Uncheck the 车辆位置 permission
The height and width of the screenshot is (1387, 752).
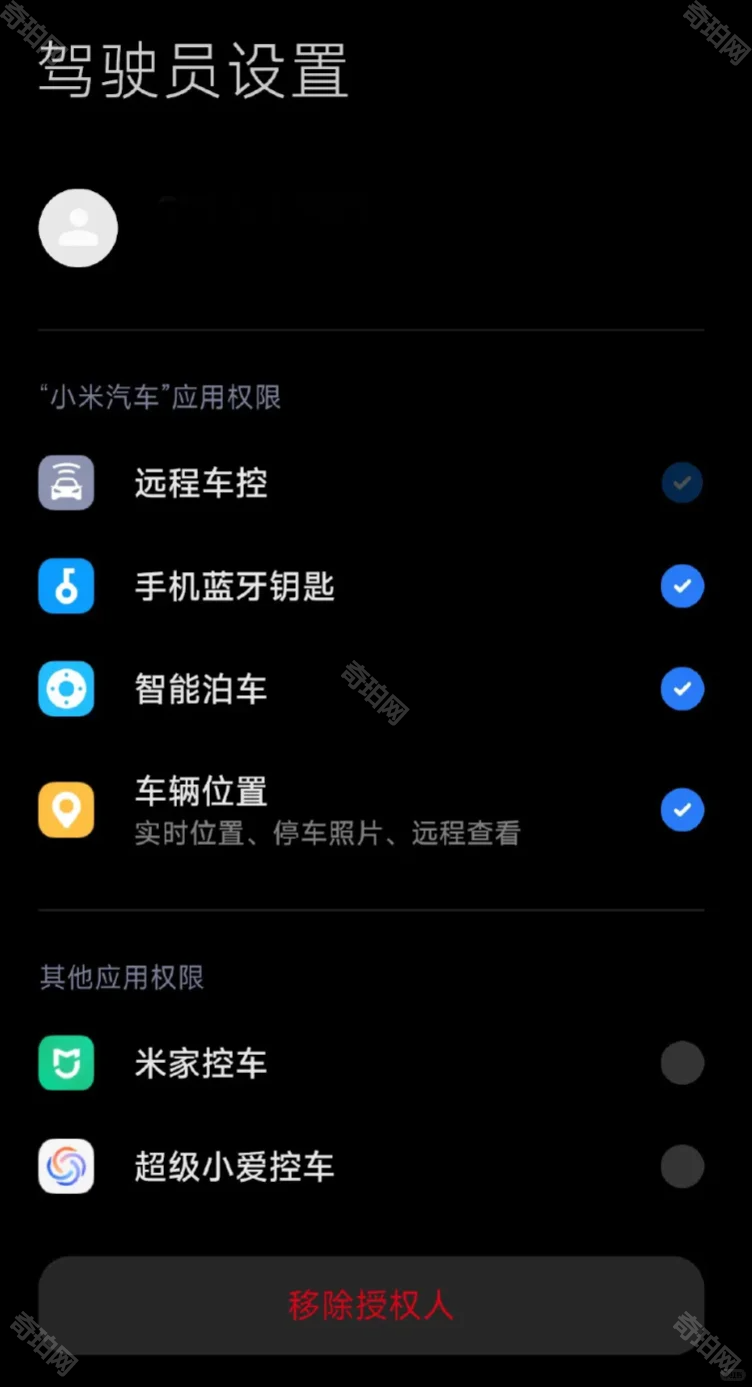pos(682,810)
